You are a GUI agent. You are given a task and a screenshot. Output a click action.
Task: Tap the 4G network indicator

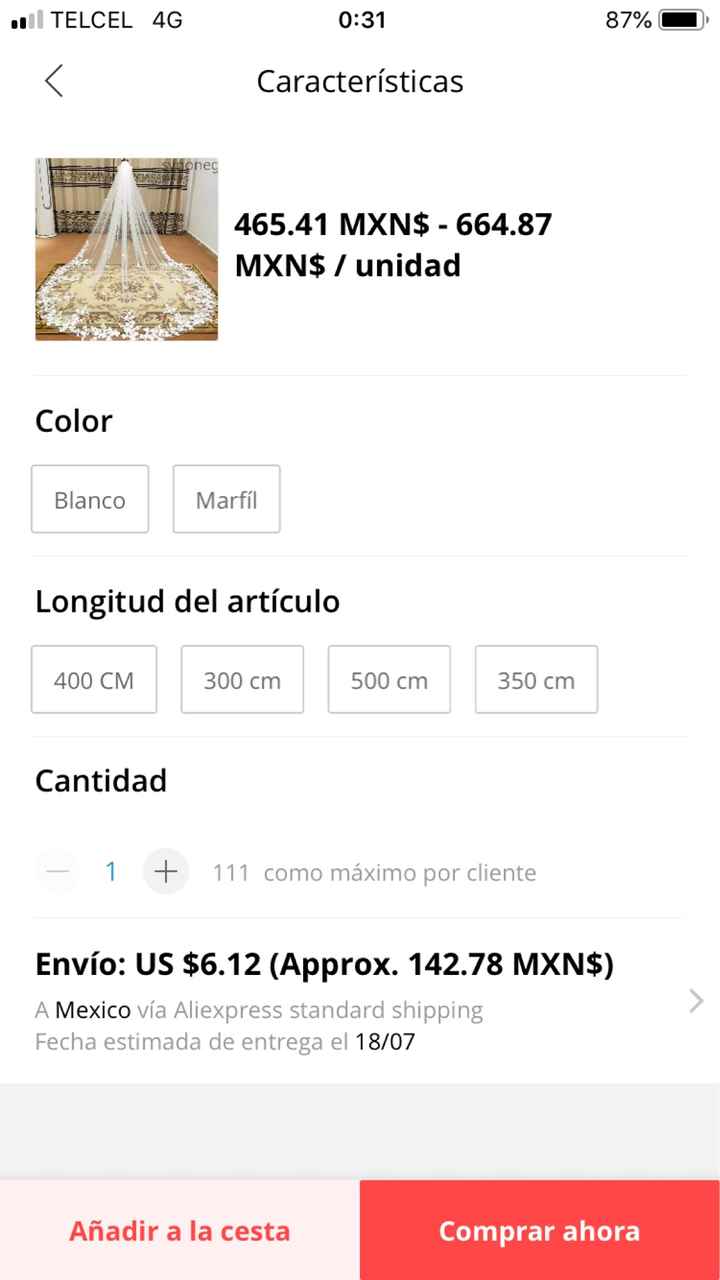(x=166, y=19)
